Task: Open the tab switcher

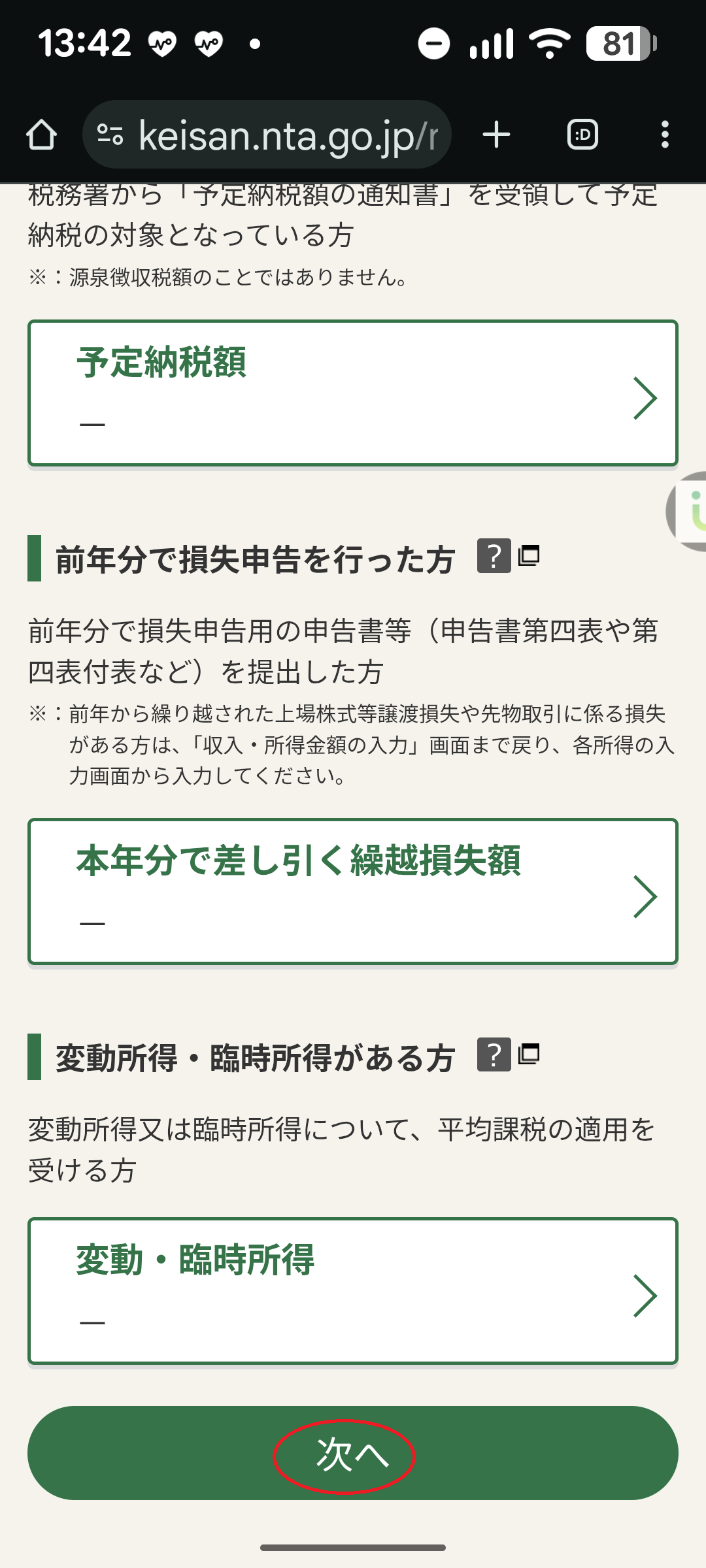Action: point(582,135)
